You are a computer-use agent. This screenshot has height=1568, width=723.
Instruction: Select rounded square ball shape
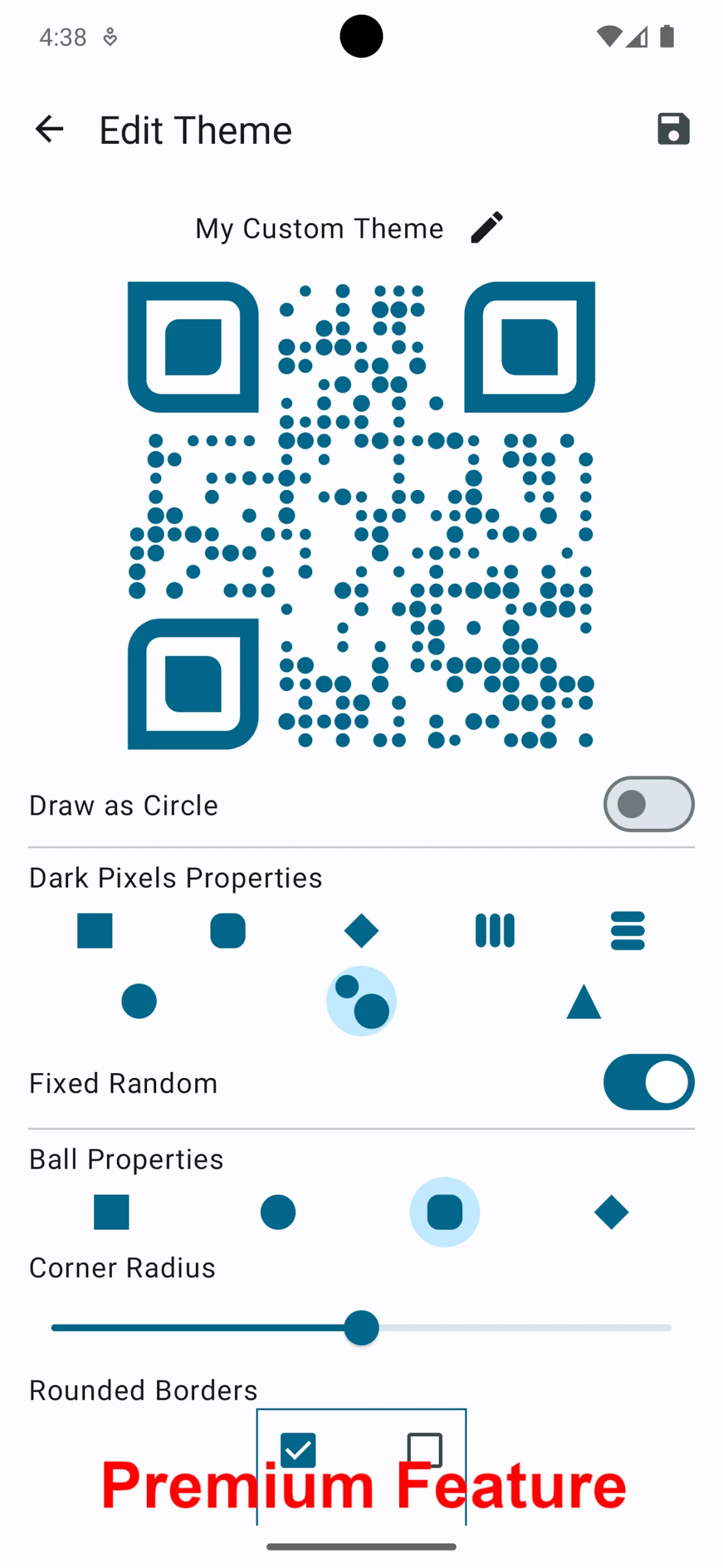444,1212
